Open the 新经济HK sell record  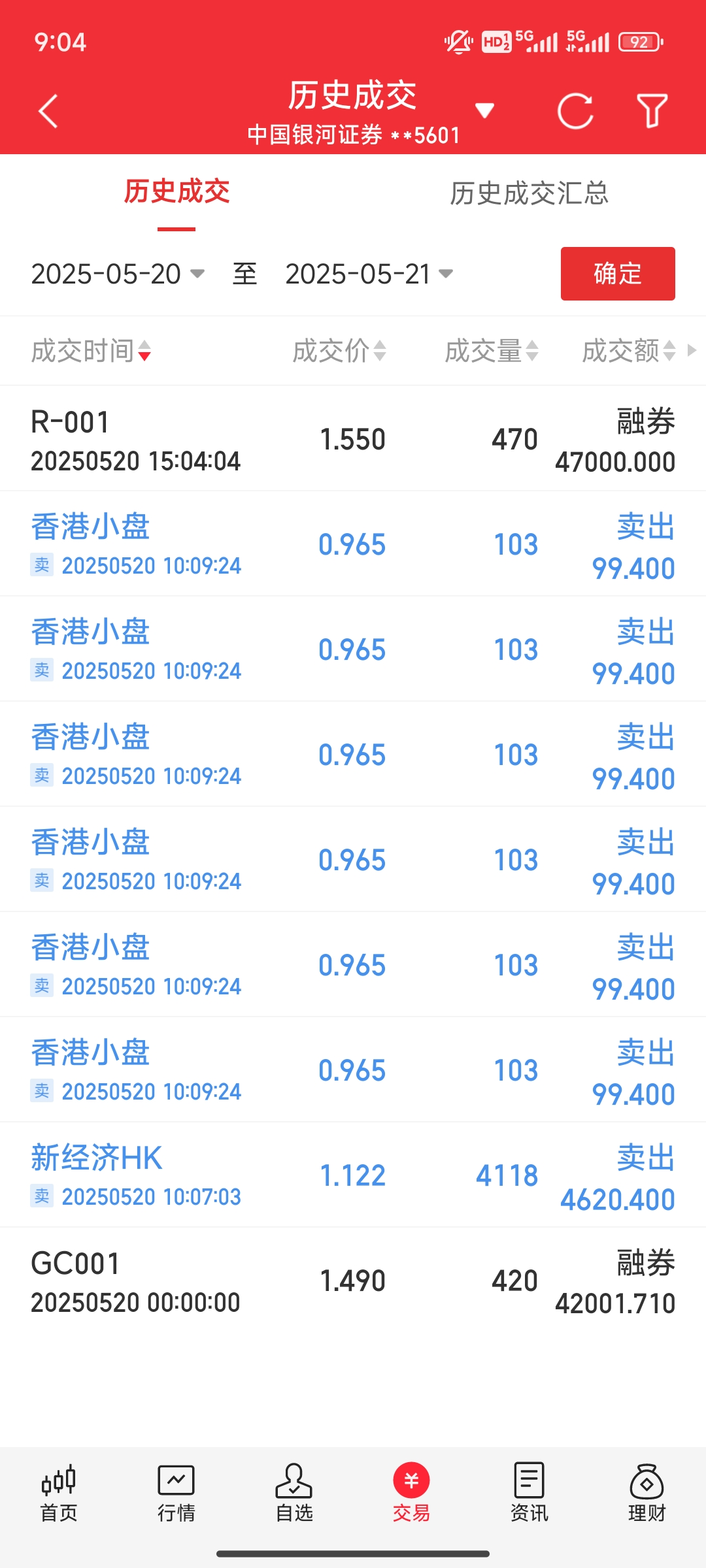(353, 1175)
